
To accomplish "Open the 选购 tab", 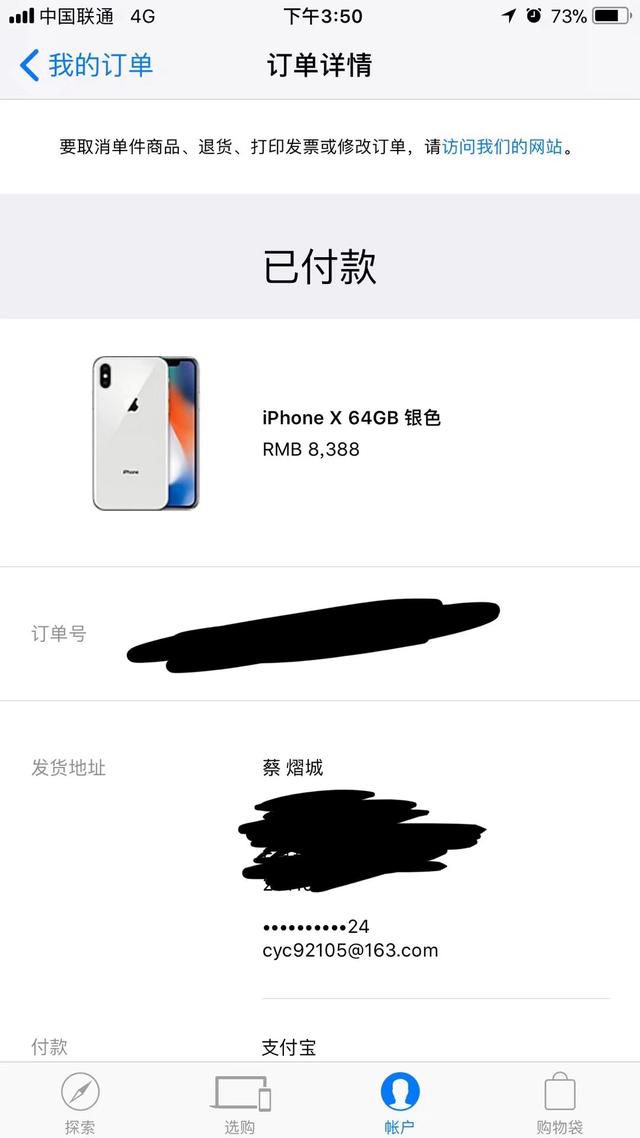I will click(240, 1100).
